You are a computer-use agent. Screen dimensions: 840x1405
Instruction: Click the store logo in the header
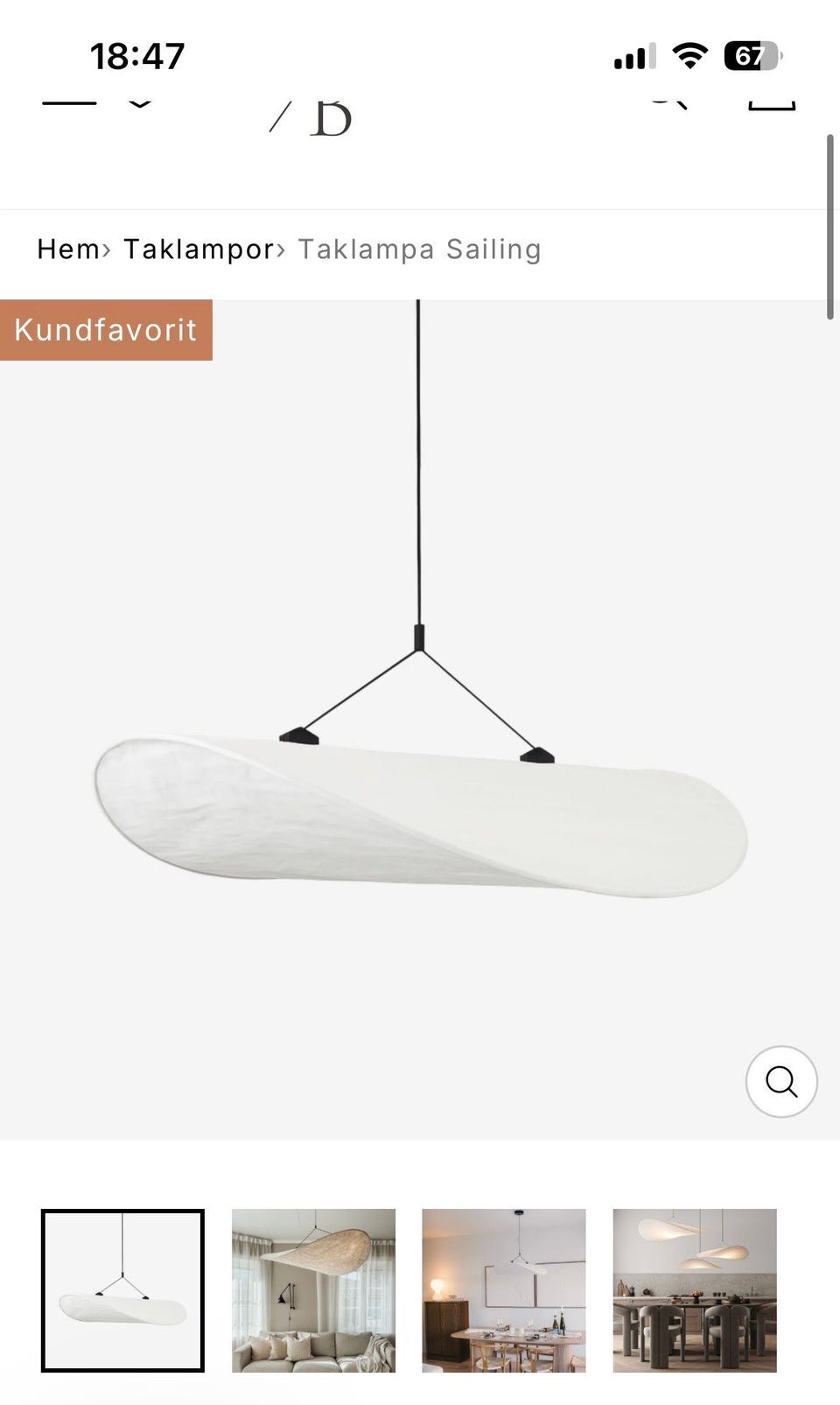coord(311,118)
